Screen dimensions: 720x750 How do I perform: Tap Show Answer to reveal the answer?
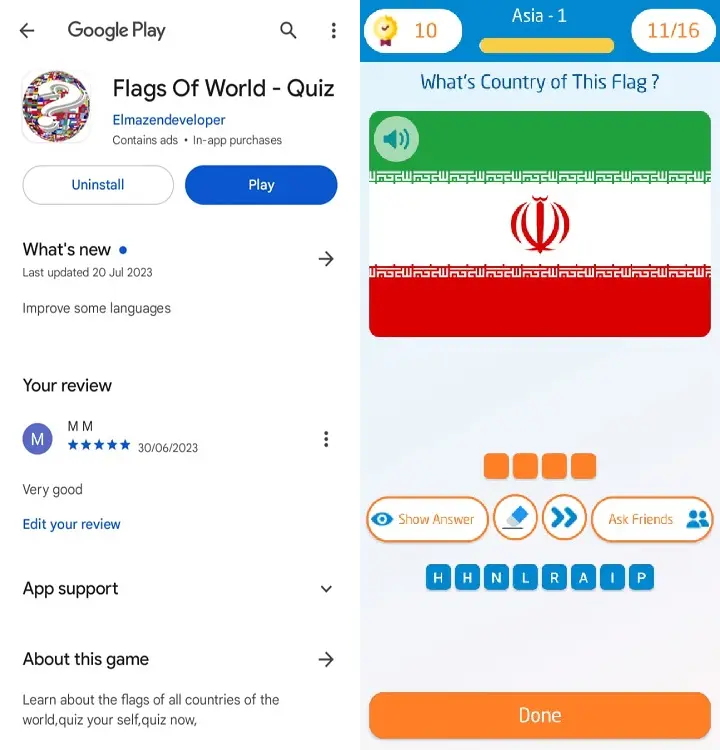click(427, 519)
